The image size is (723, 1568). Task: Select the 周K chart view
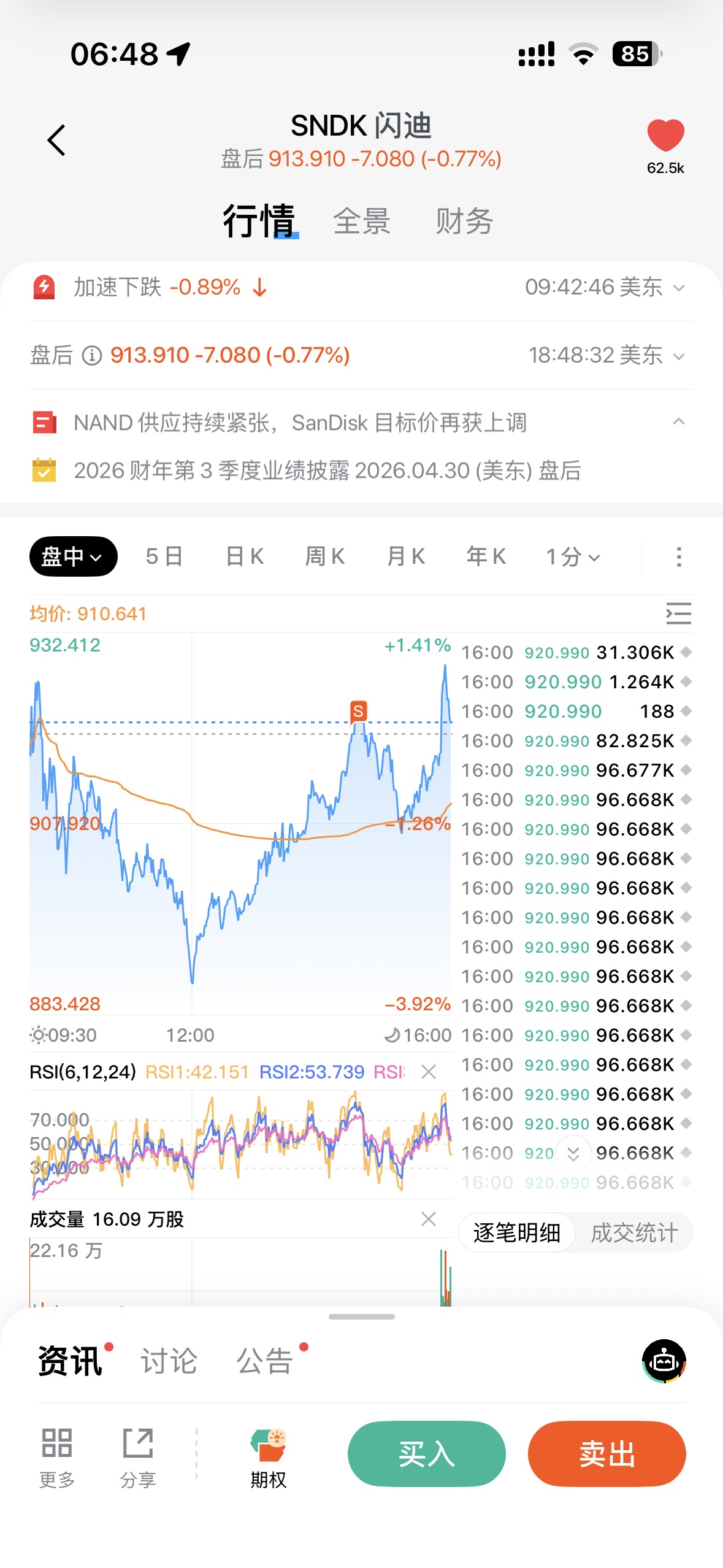[325, 556]
